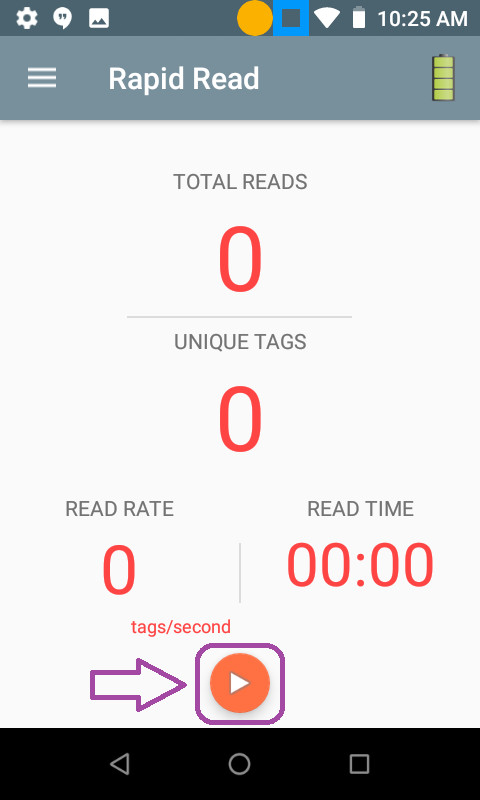This screenshot has width=480, height=800.
Task: Go back using the system back button
Action: pos(120,764)
